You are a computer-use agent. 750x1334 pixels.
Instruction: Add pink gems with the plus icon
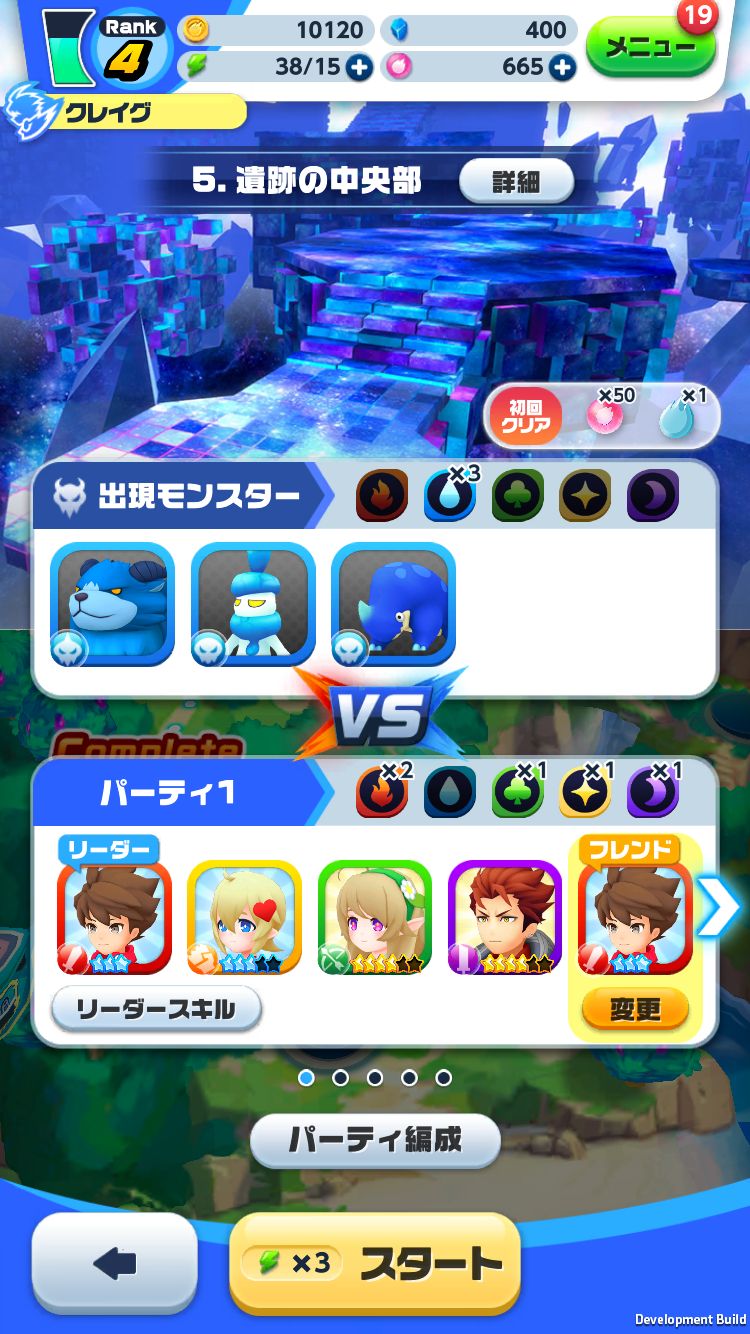[x=563, y=68]
